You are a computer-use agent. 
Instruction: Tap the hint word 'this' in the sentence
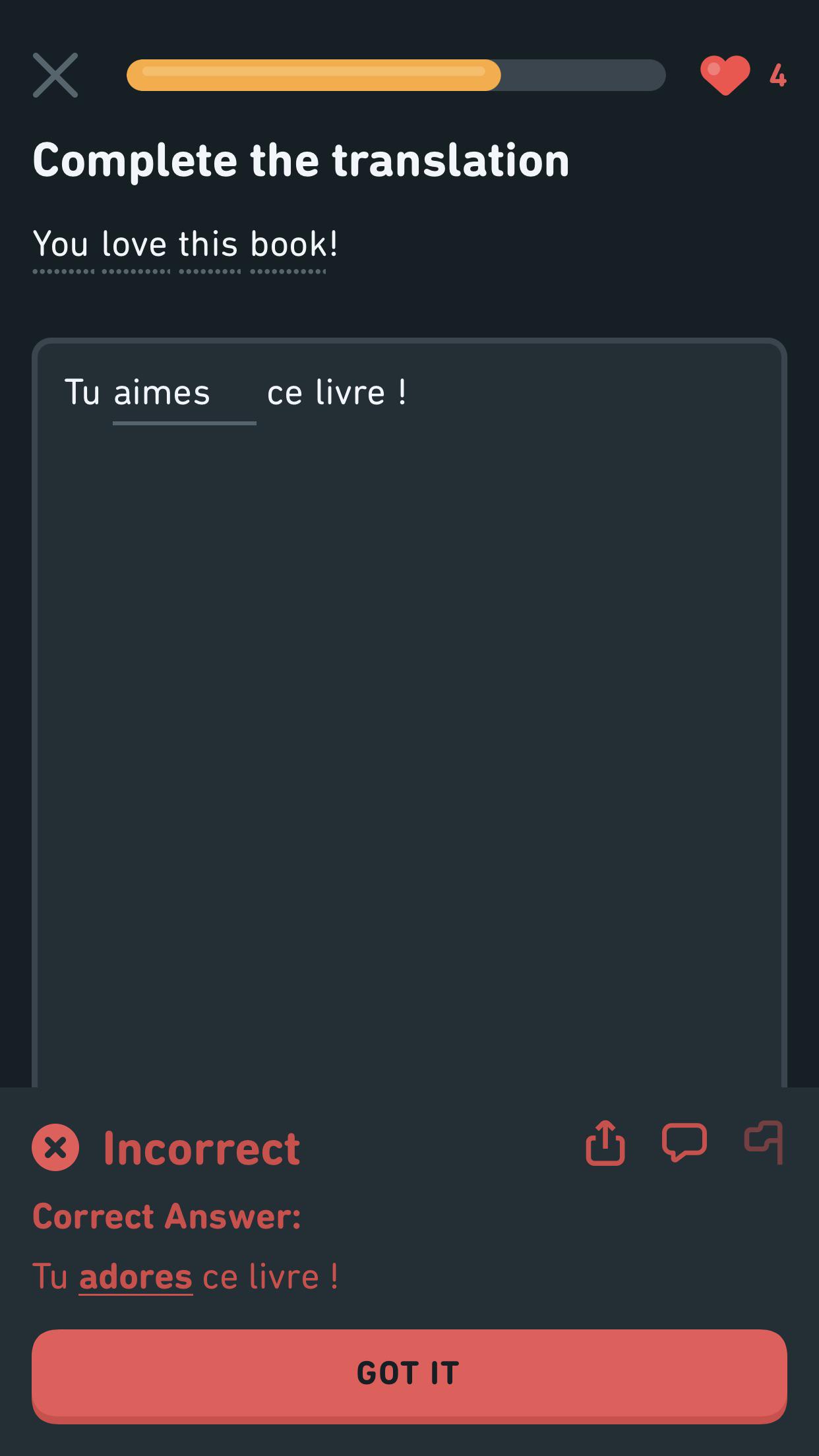[x=208, y=244]
